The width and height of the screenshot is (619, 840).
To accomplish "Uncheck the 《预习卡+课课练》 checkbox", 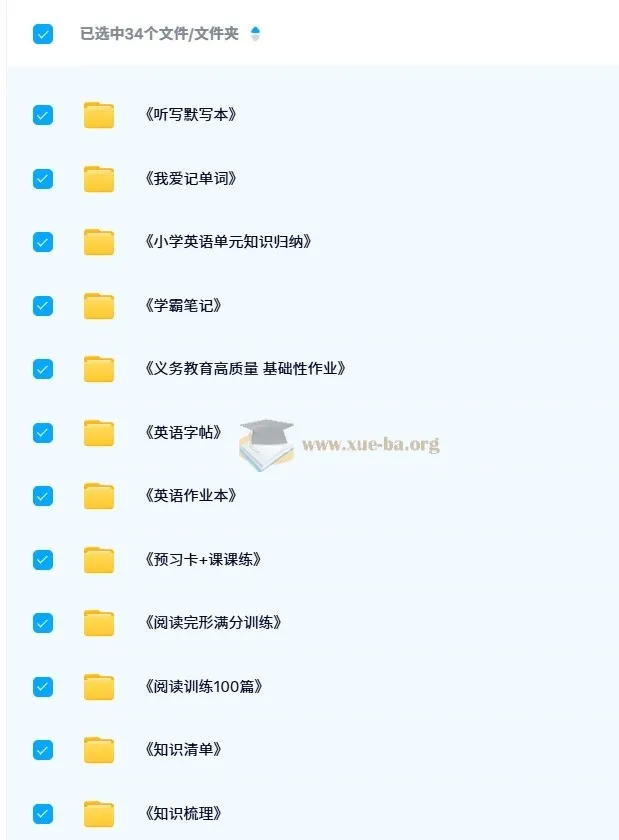I will coord(42,559).
